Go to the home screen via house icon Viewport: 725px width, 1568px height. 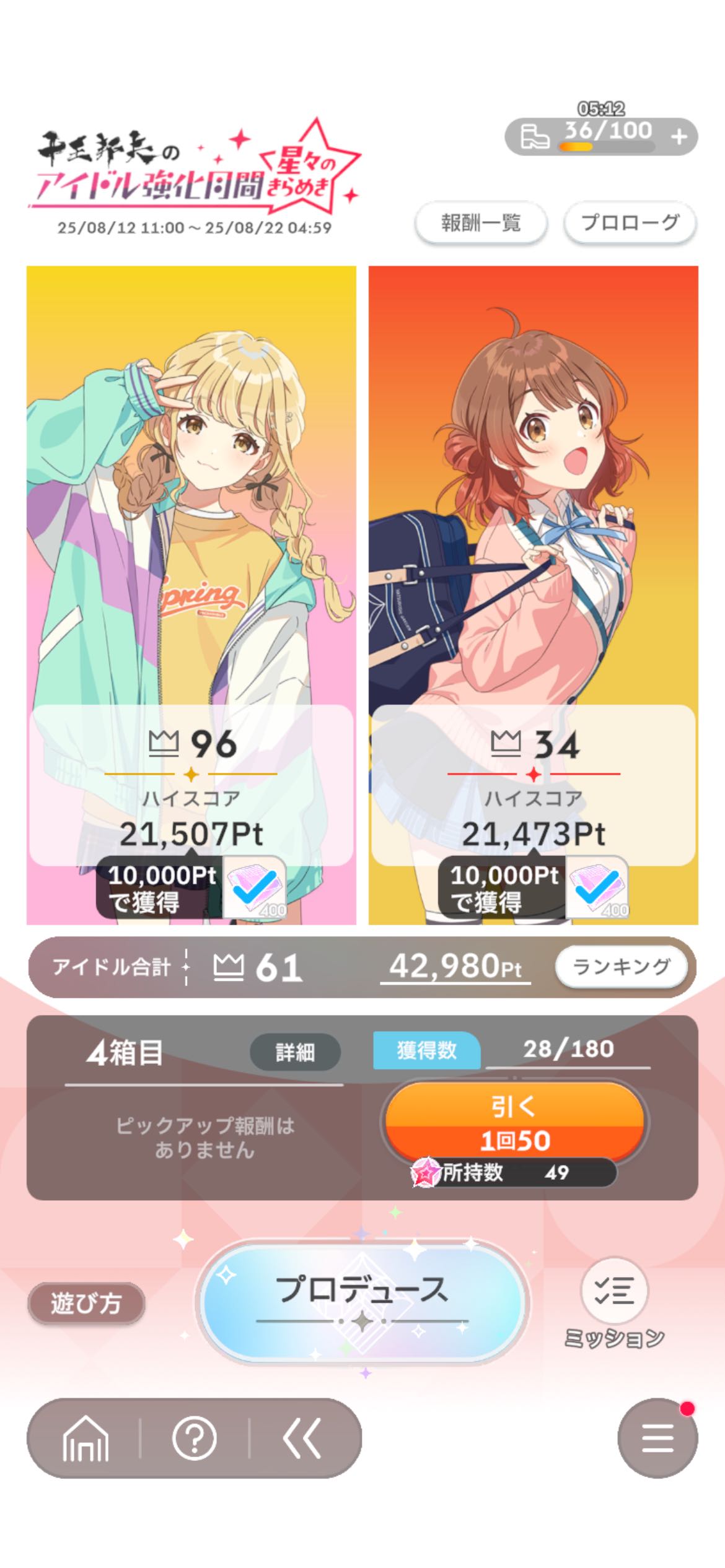coord(86,1438)
